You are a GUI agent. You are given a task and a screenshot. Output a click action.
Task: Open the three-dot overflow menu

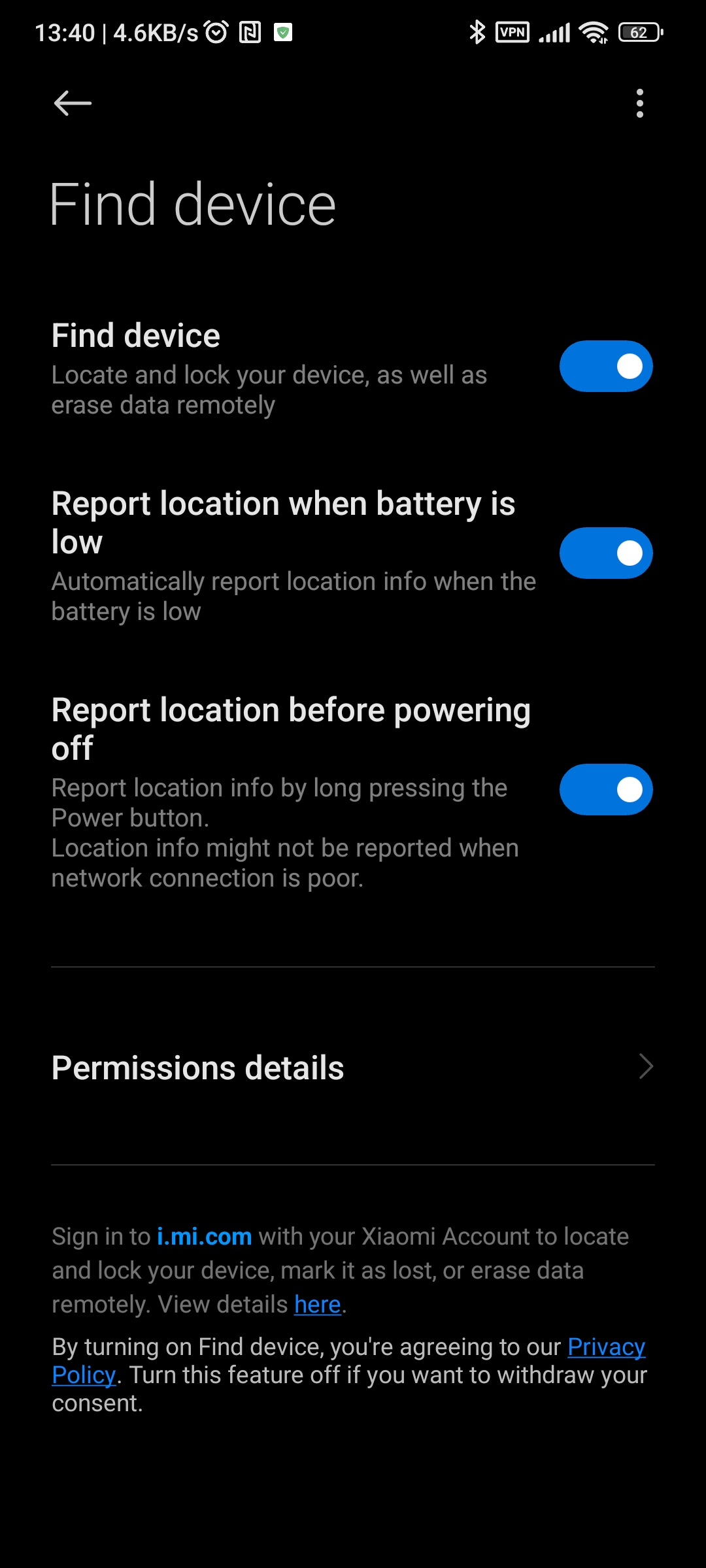[x=641, y=101]
